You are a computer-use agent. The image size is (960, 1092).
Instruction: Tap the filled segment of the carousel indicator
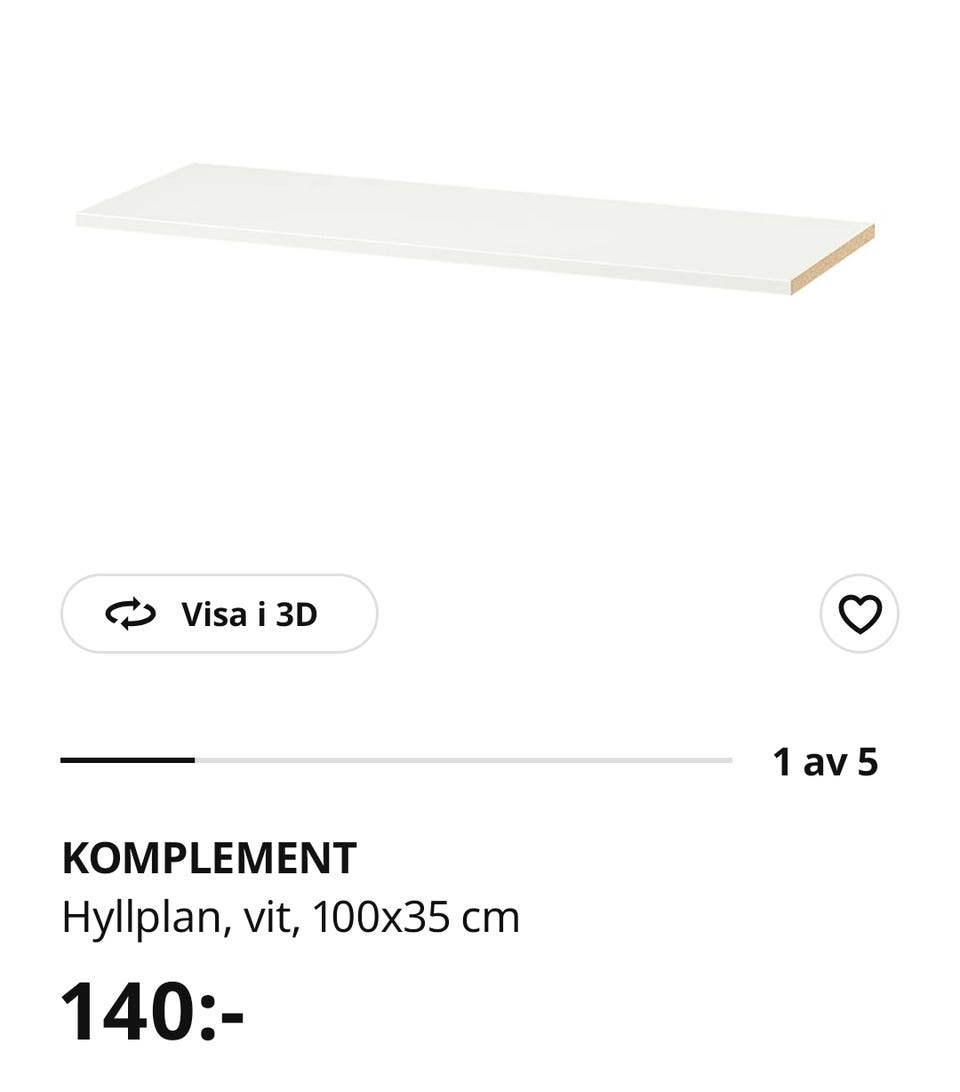[x=130, y=762]
